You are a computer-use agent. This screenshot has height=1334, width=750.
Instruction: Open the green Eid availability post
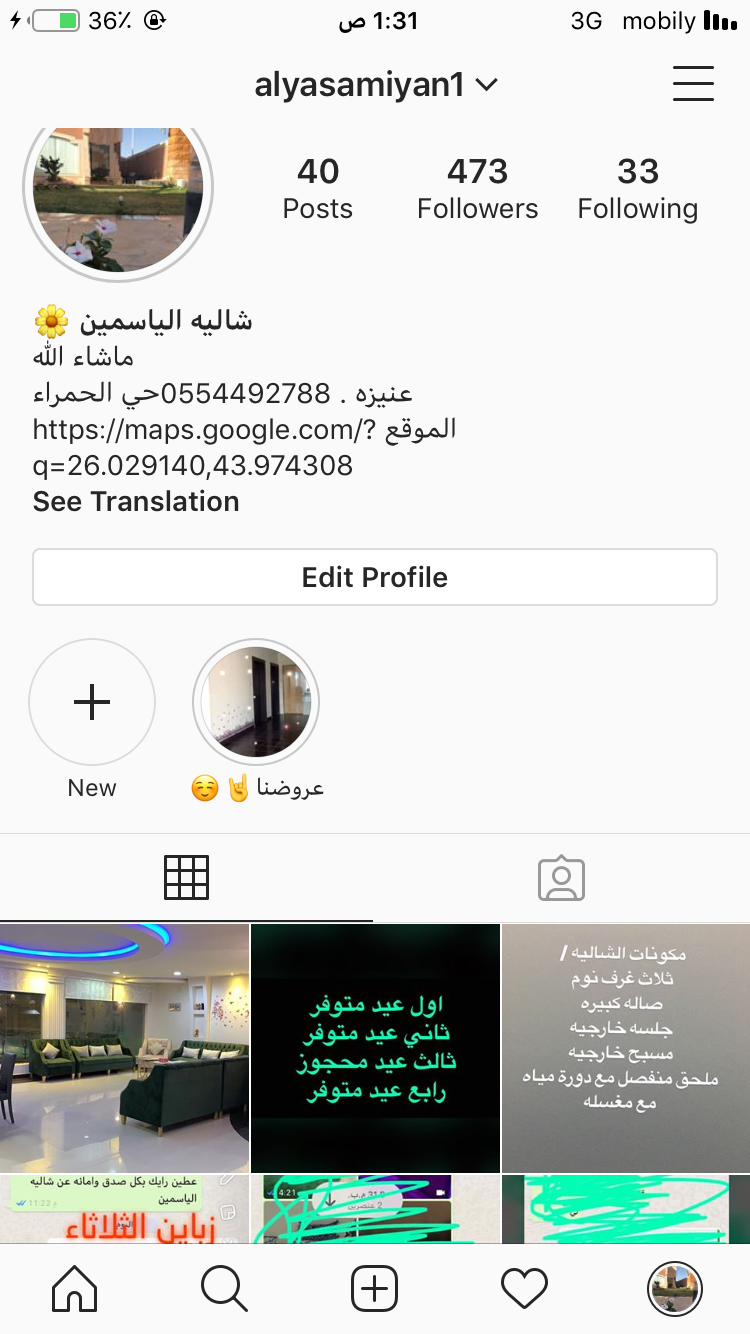pyautogui.click(x=375, y=1047)
